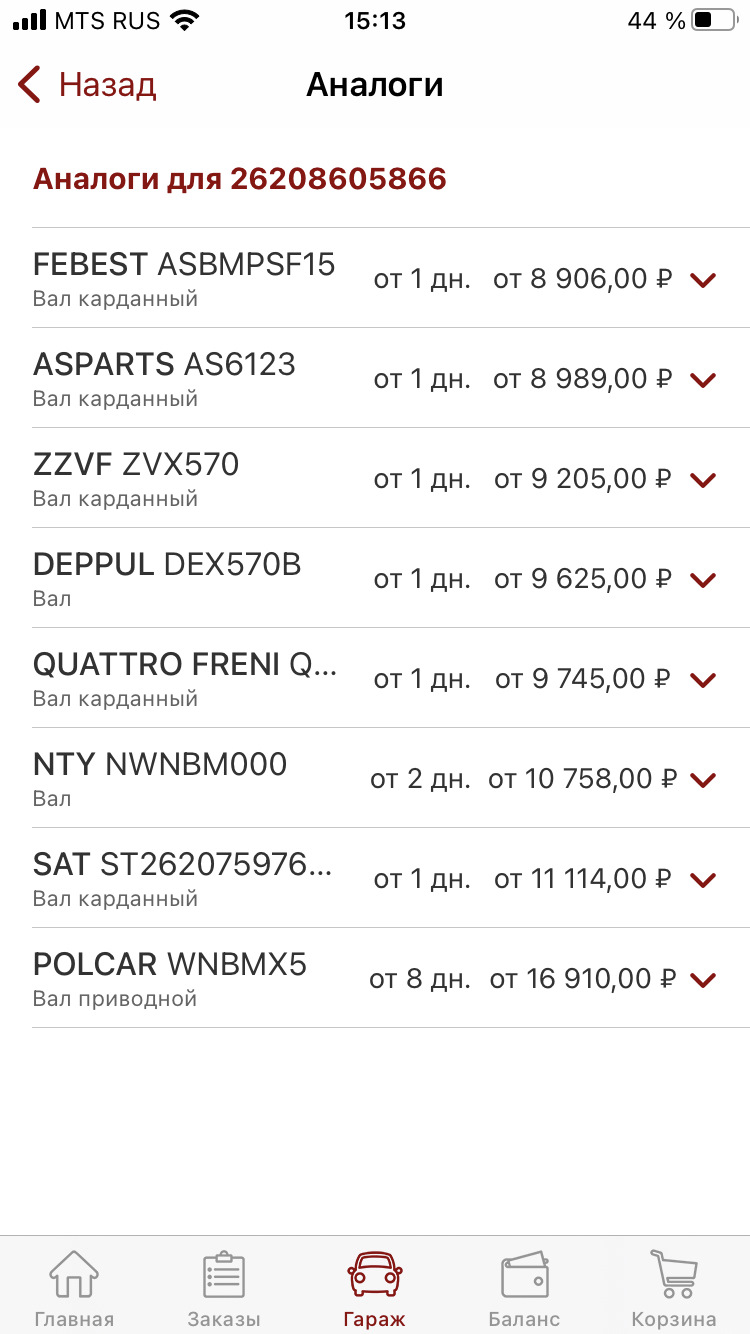This screenshot has height=1334, width=750.
Task: Expand the QUATTRO FRENI analog
Action: pos(704,680)
